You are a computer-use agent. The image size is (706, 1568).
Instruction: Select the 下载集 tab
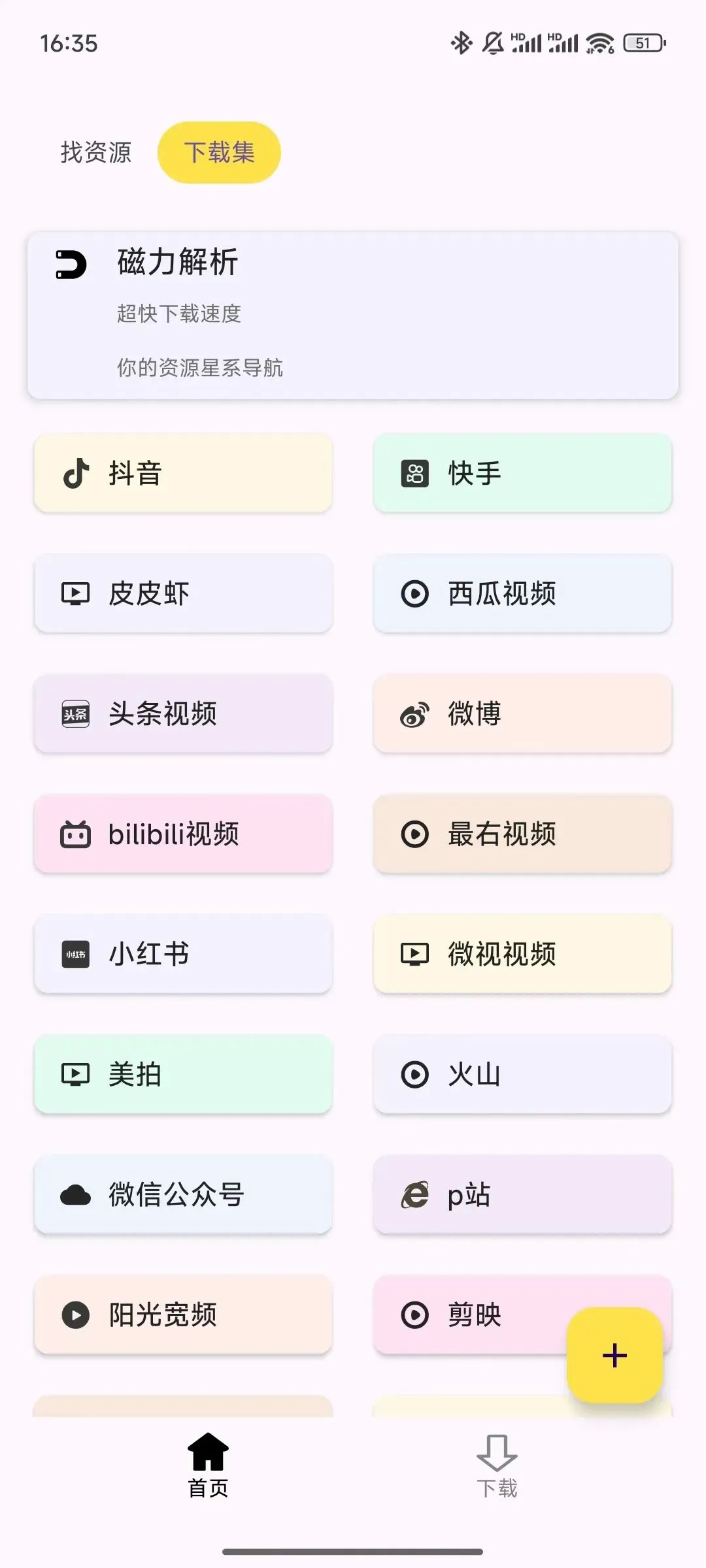[x=219, y=152]
